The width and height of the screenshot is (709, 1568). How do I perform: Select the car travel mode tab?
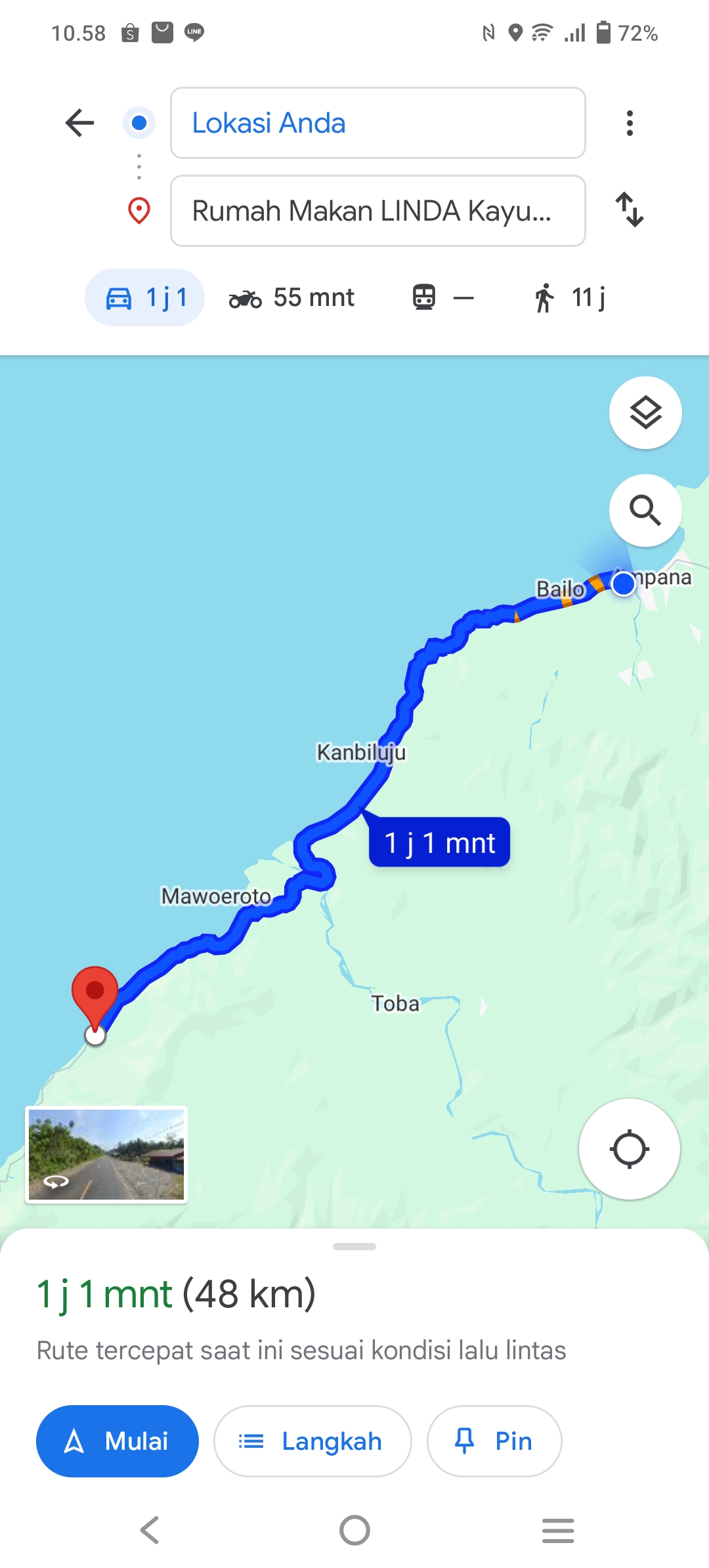point(144,297)
